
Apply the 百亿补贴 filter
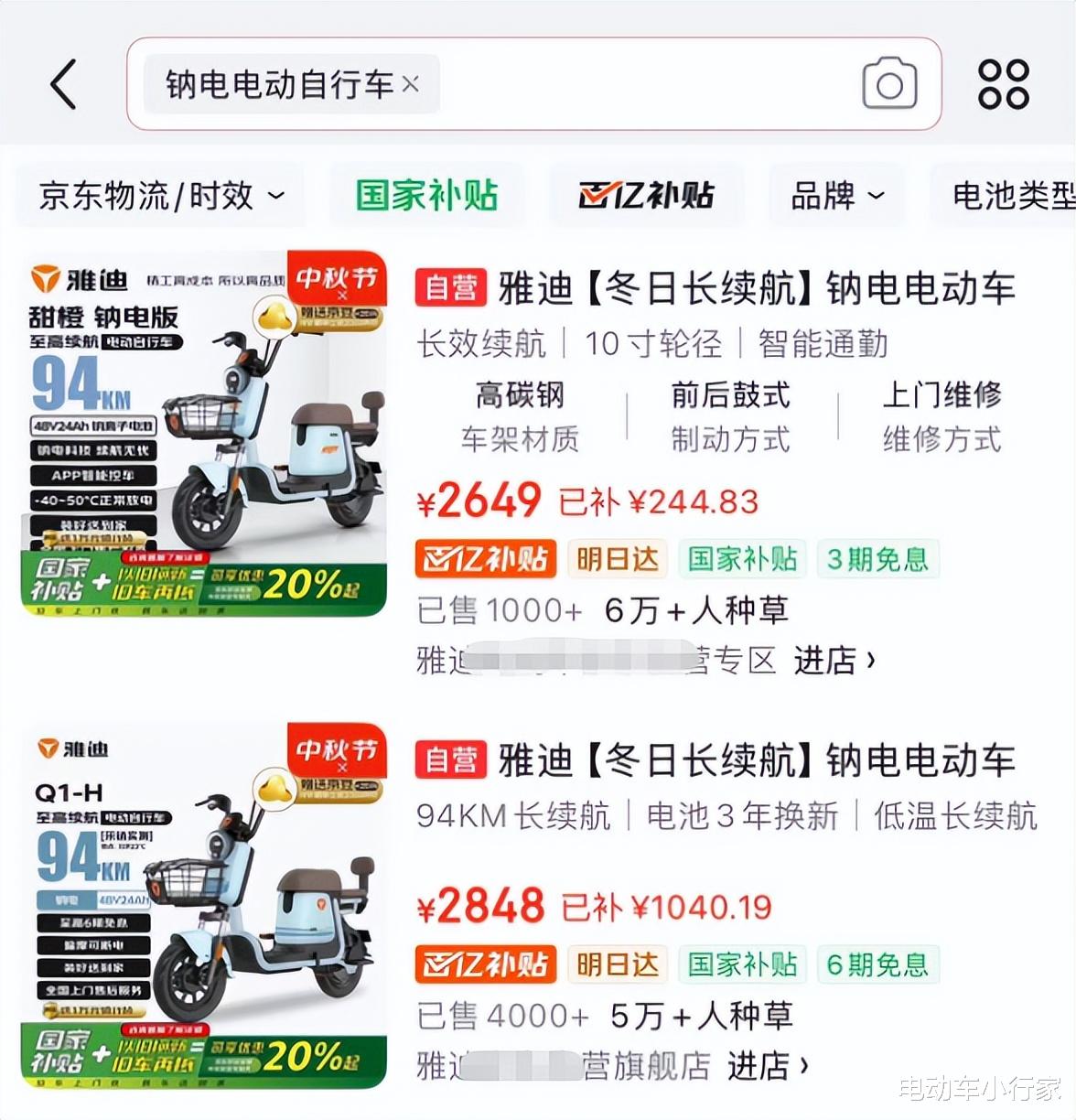click(x=646, y=196)
